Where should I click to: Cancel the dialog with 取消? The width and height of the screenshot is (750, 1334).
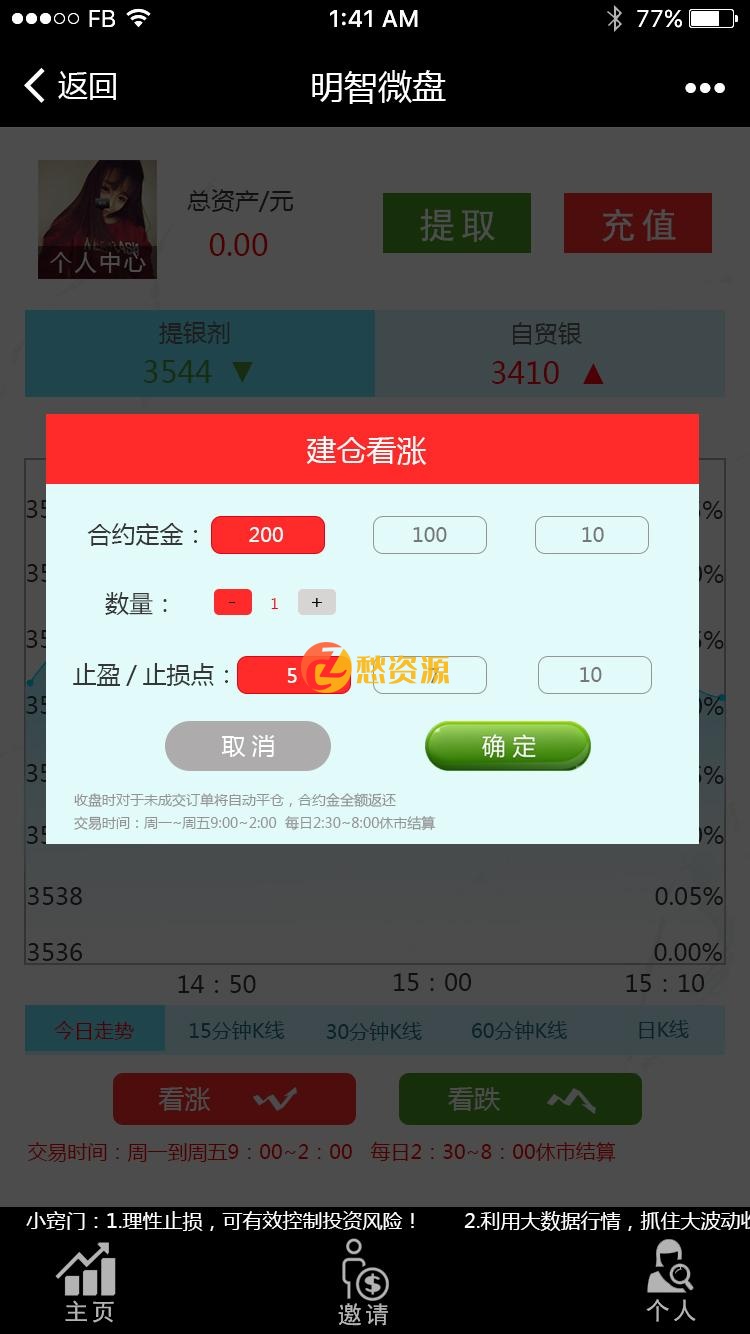coord(247,745)
